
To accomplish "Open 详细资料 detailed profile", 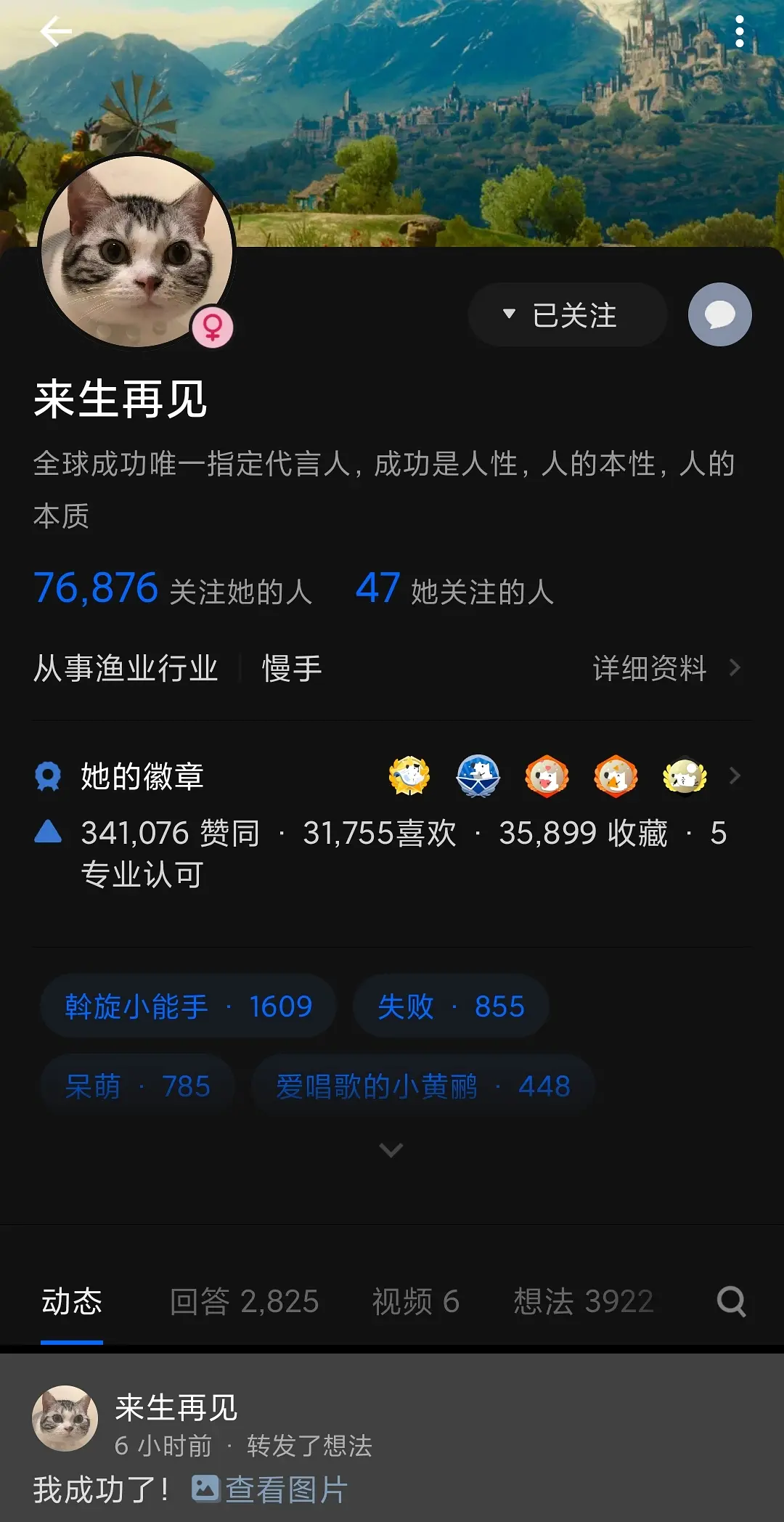I will tap(665, 668).
